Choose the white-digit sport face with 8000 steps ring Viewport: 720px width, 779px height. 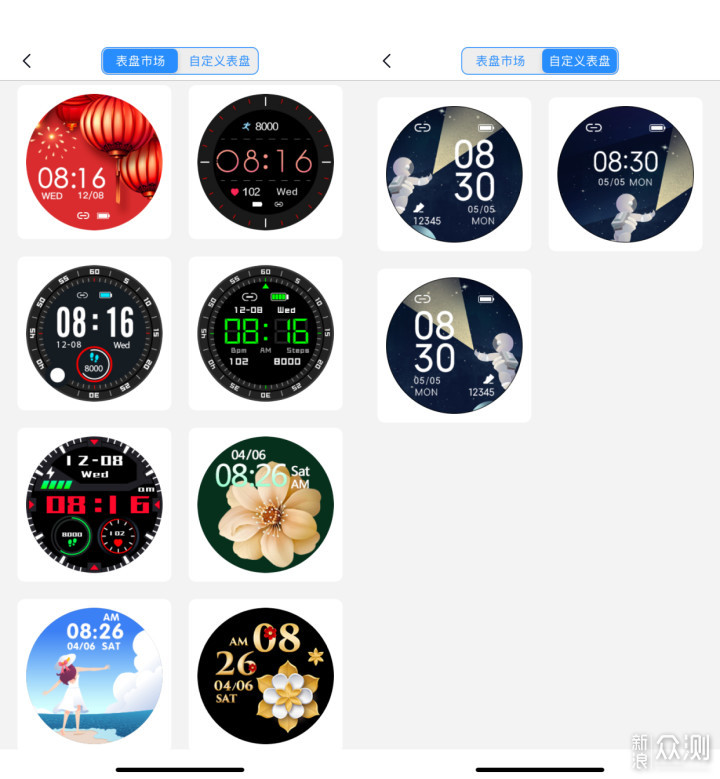point(94,333)
